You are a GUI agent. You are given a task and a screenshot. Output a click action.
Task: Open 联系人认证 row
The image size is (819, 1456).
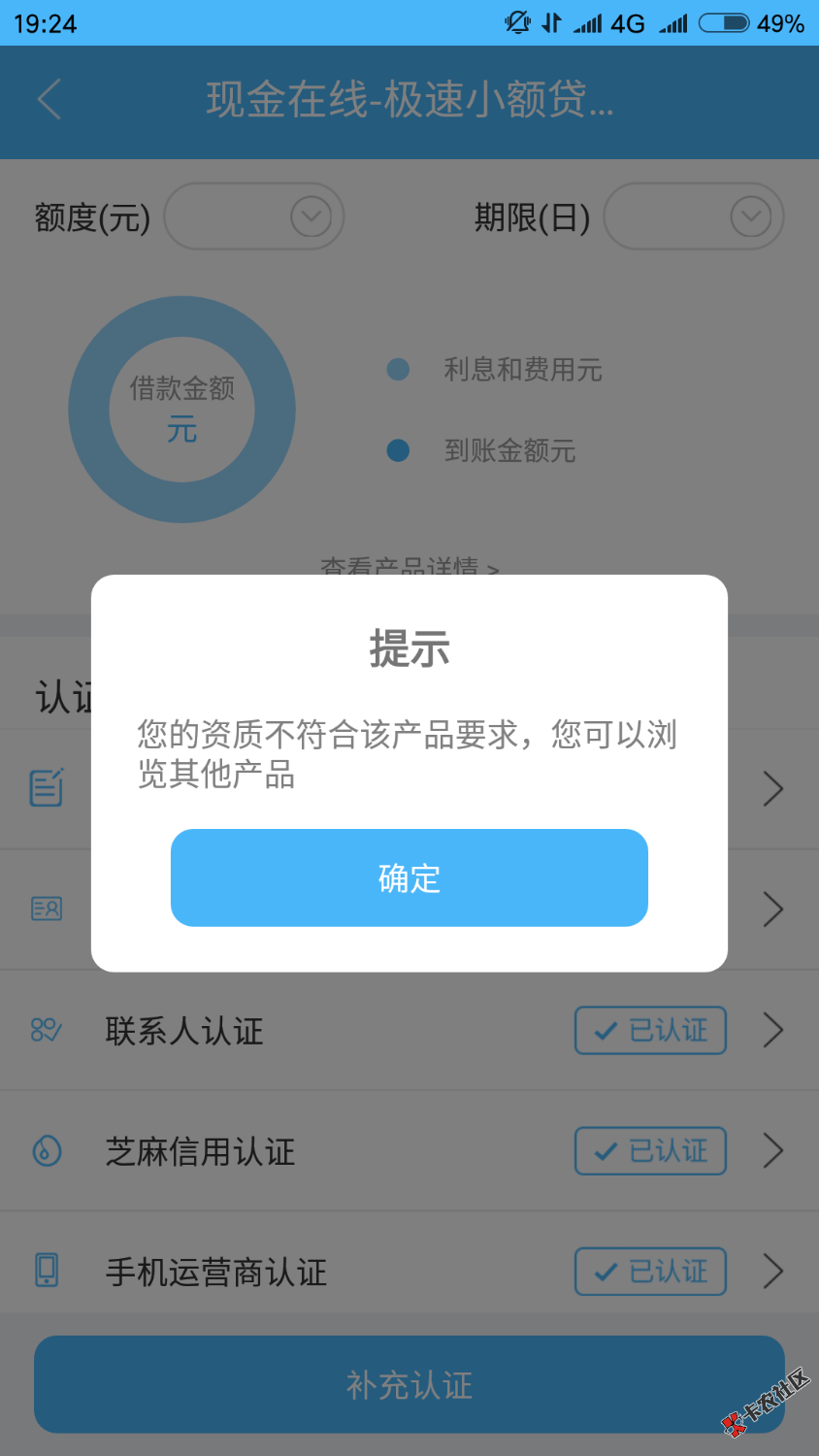[409, 1031]
